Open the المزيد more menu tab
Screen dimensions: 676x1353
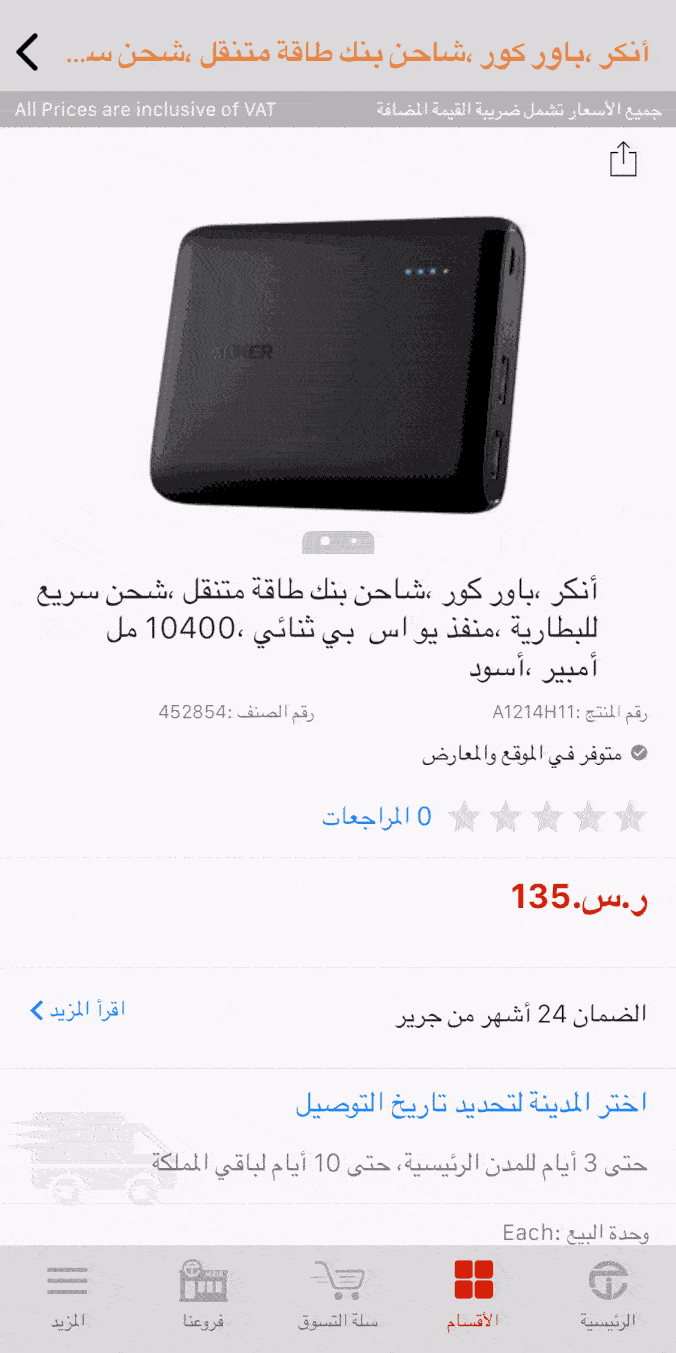tap(68, 1295)
